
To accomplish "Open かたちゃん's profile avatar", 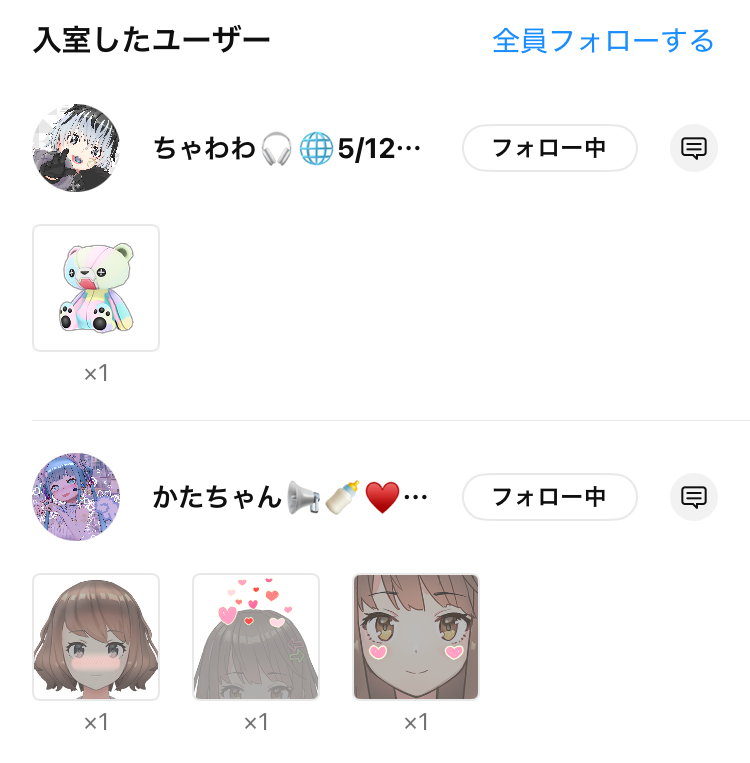I will pyautogui.click(x=76, y=496).
